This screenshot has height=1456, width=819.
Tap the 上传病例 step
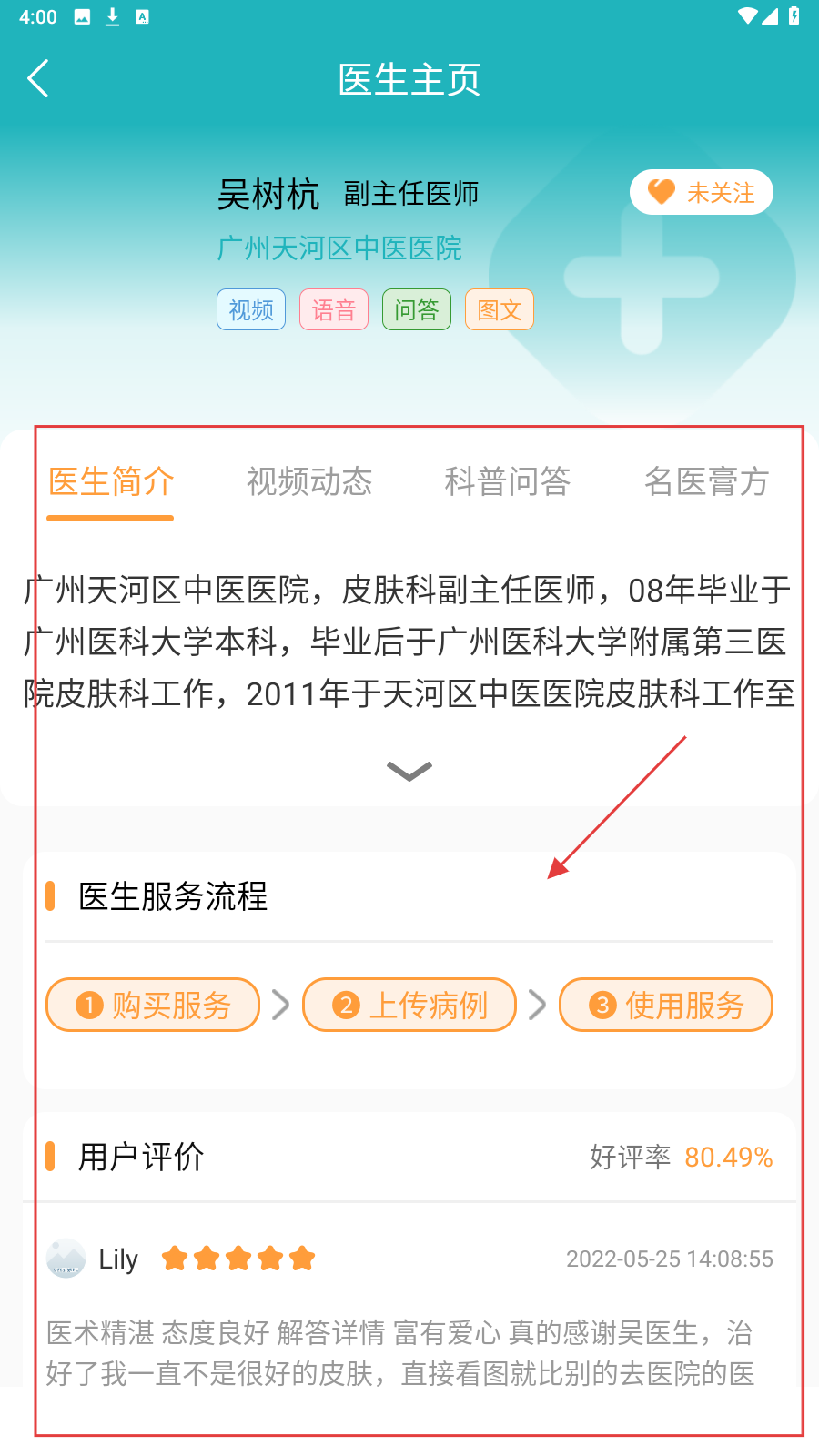point(409,1005)
